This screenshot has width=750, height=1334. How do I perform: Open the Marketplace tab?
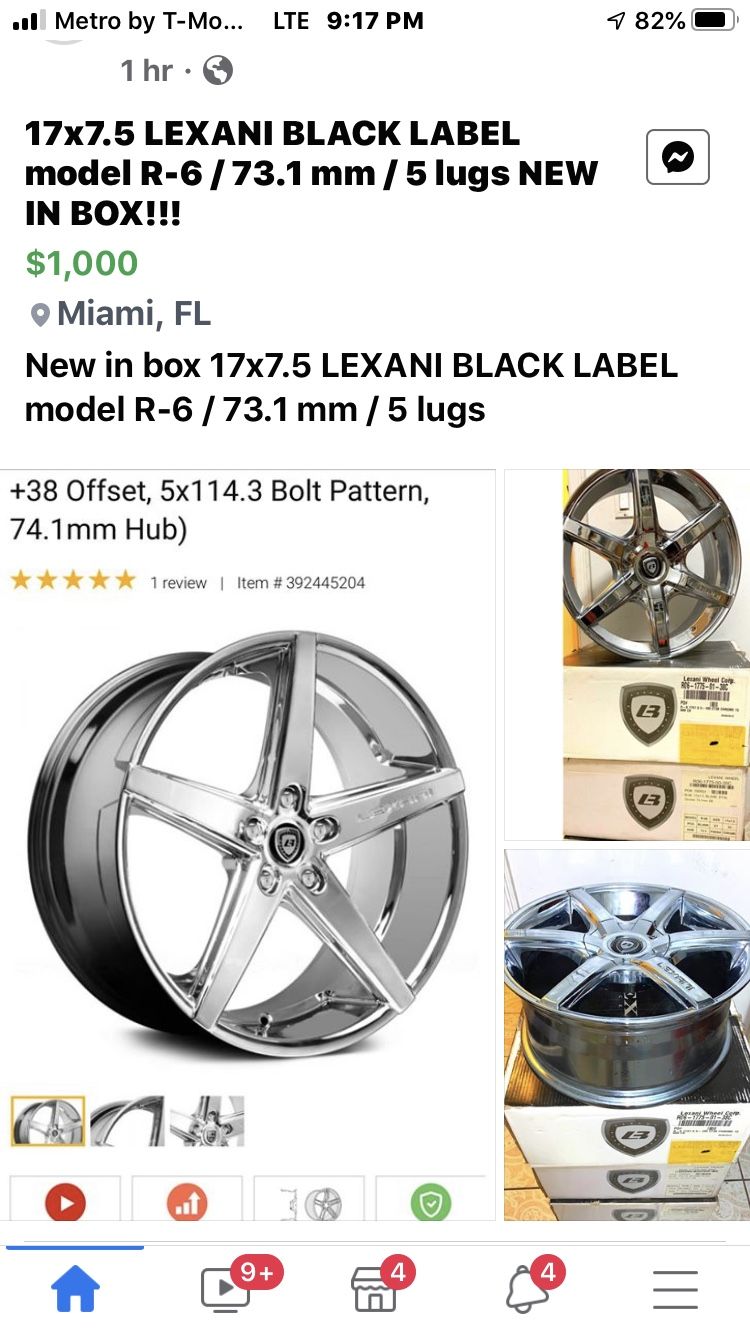click(375, 1290)
